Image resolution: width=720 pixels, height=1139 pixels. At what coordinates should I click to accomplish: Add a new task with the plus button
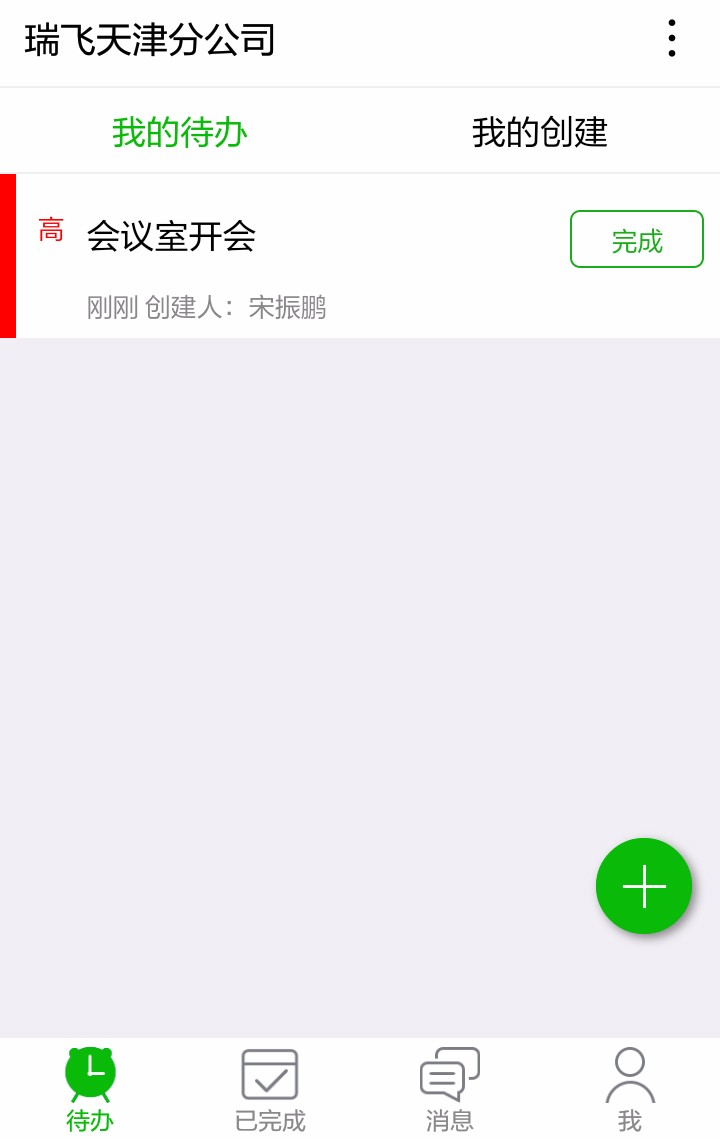click(x=644, y=886)
